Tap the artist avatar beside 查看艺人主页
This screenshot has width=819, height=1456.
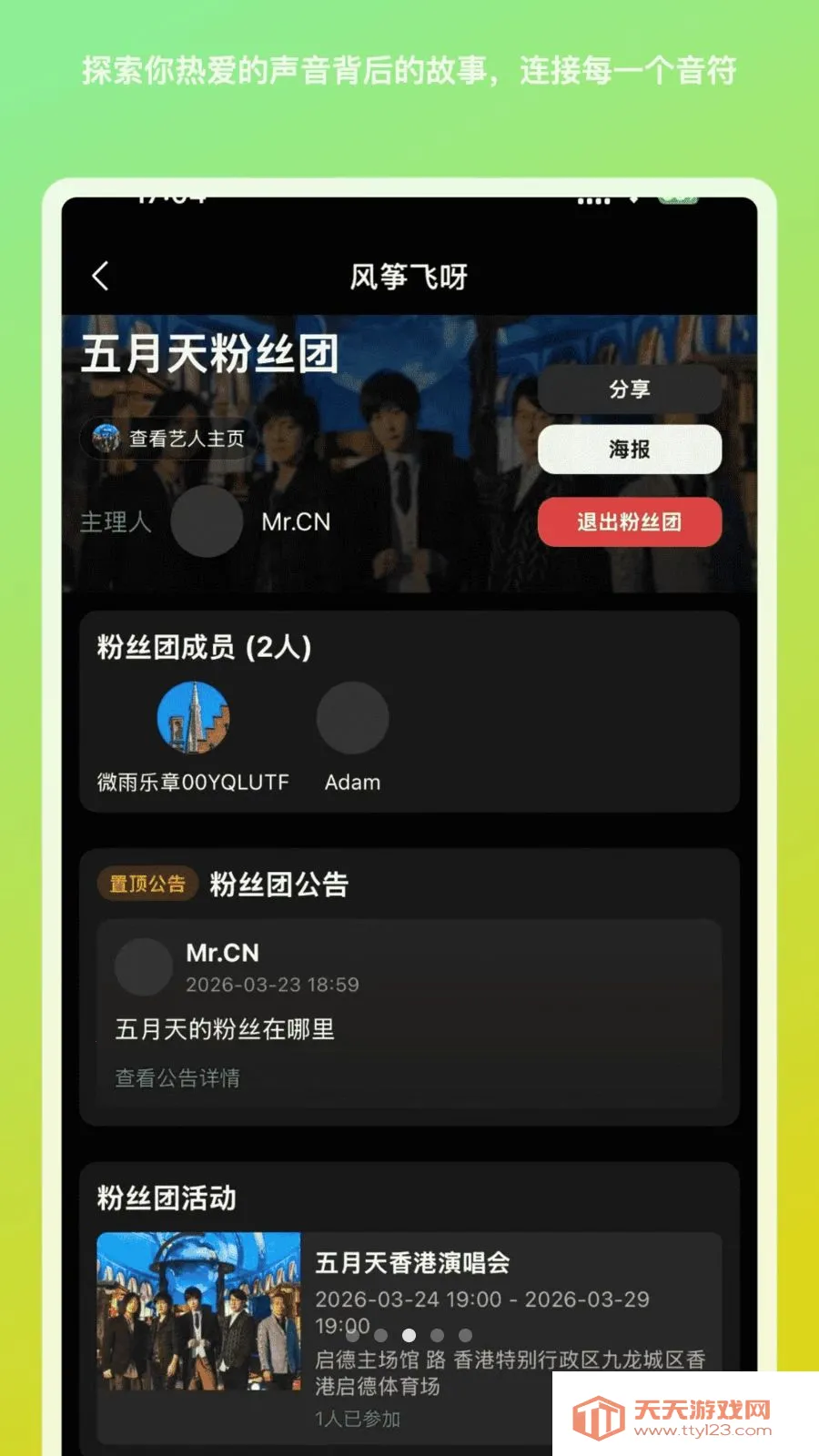click(106, 438)
